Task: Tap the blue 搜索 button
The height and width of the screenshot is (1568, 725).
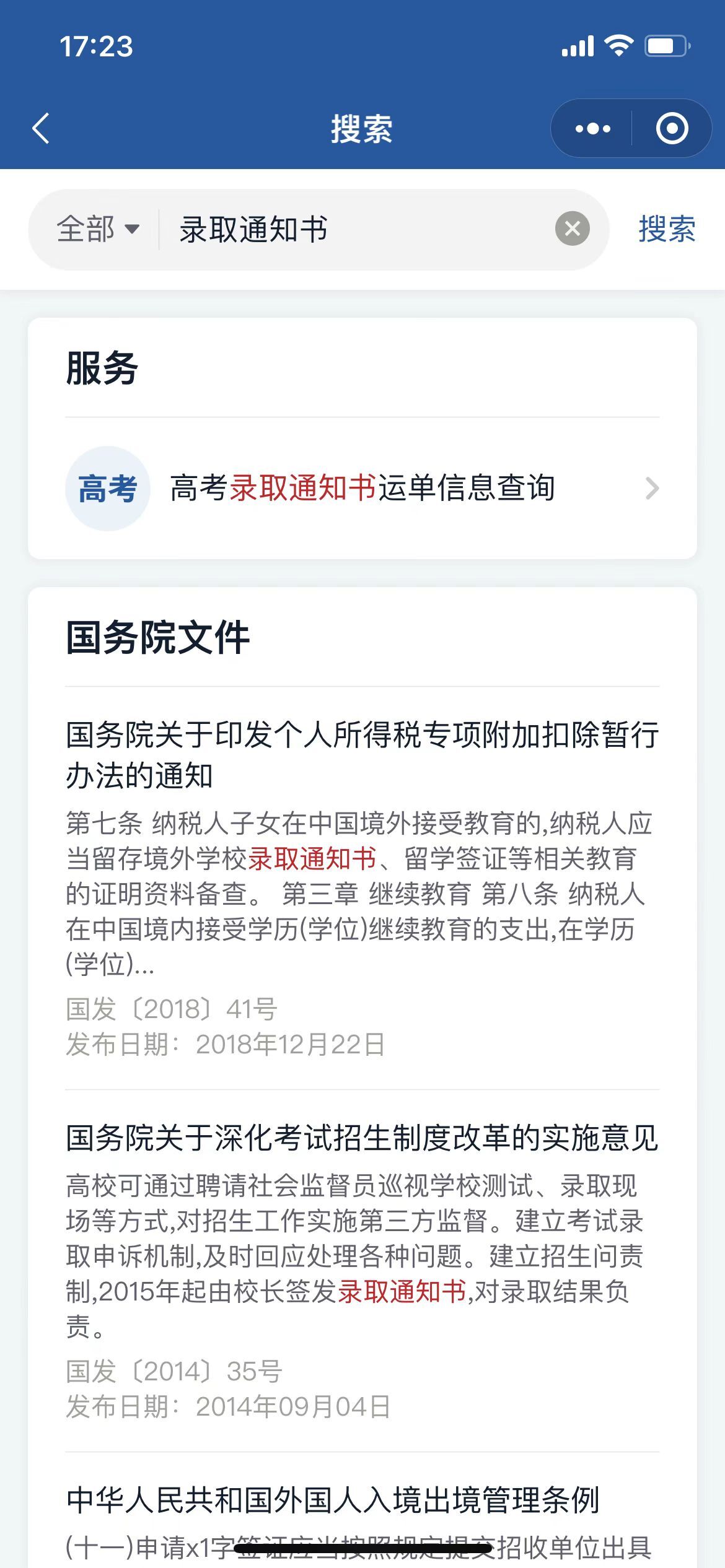Action: pyautogui.click(x=667, y=229)
